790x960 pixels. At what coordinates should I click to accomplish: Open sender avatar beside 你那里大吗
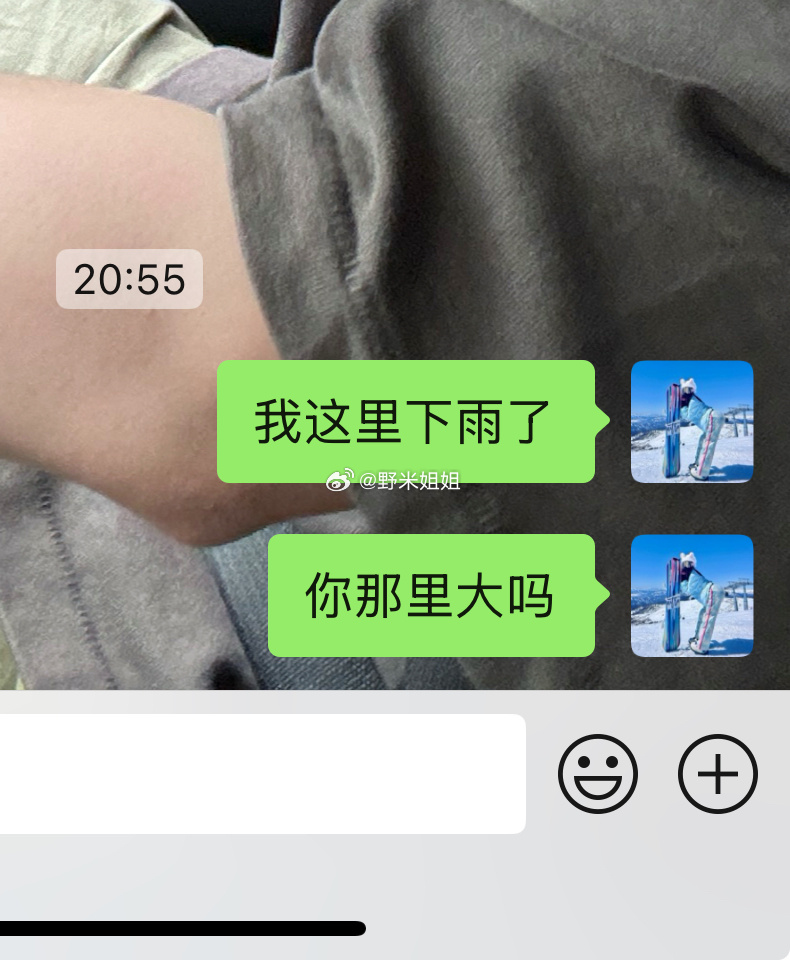coord(691,596)
